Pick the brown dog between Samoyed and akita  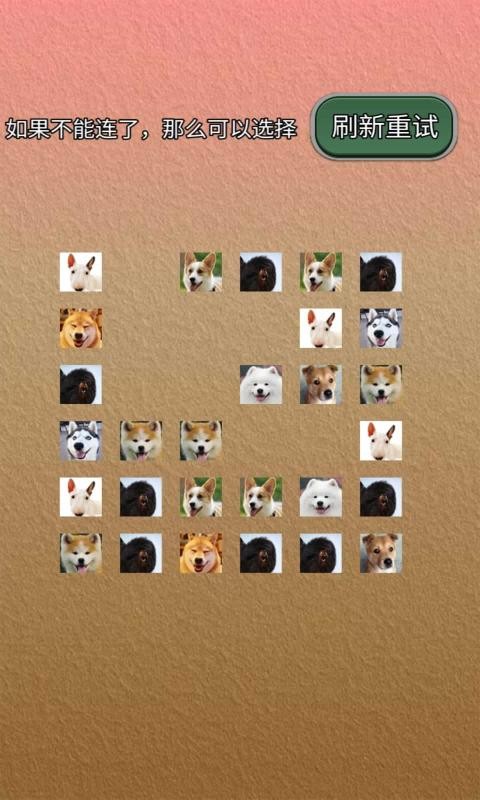tap(321, 384)
